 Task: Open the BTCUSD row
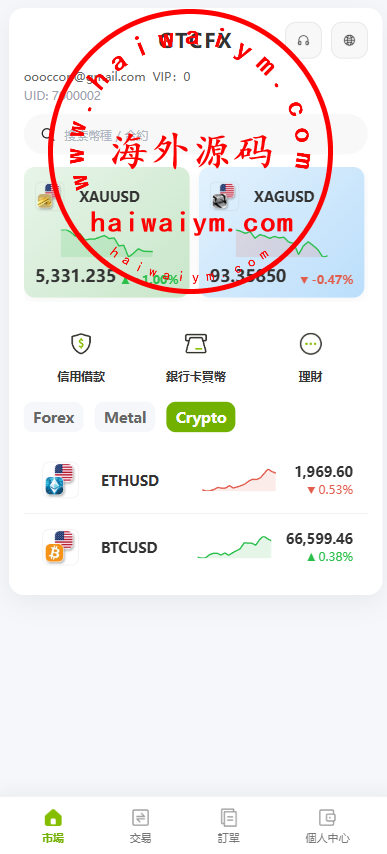point(195,547)
